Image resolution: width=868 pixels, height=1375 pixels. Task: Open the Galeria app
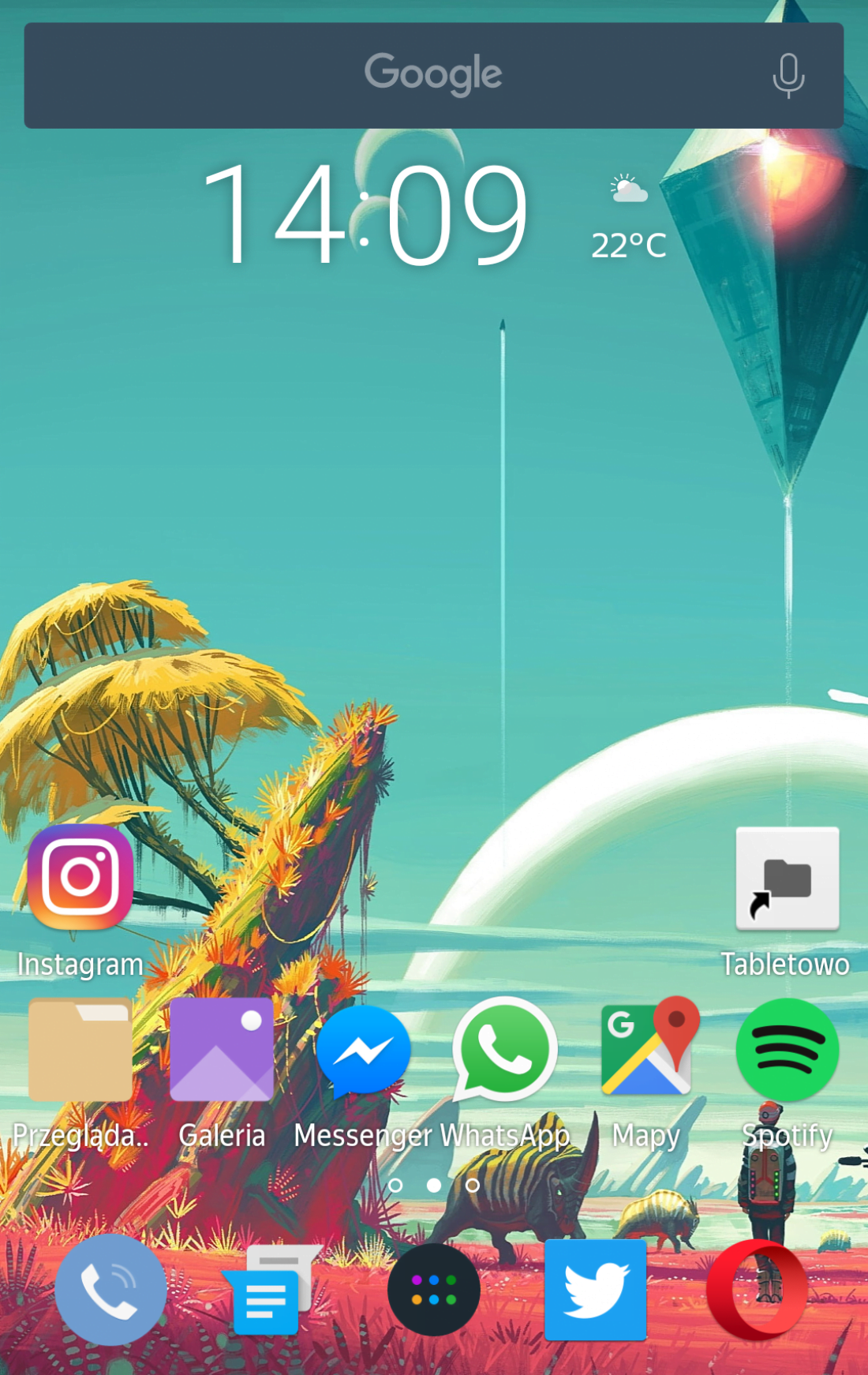pos(222,1050)
